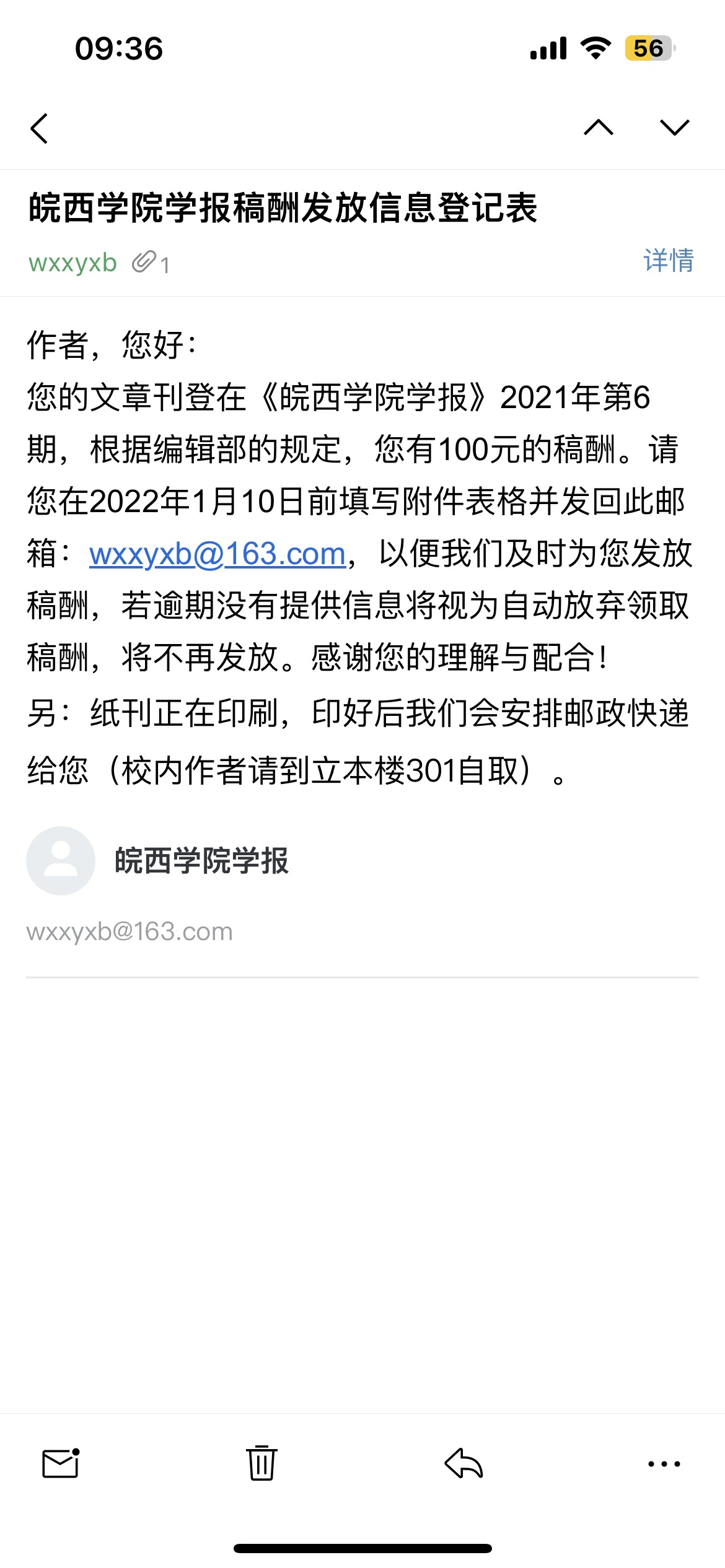Open the wxxyxb@163.com link in message
This screenshot has height=1568, width=725.
click(217, 554)
